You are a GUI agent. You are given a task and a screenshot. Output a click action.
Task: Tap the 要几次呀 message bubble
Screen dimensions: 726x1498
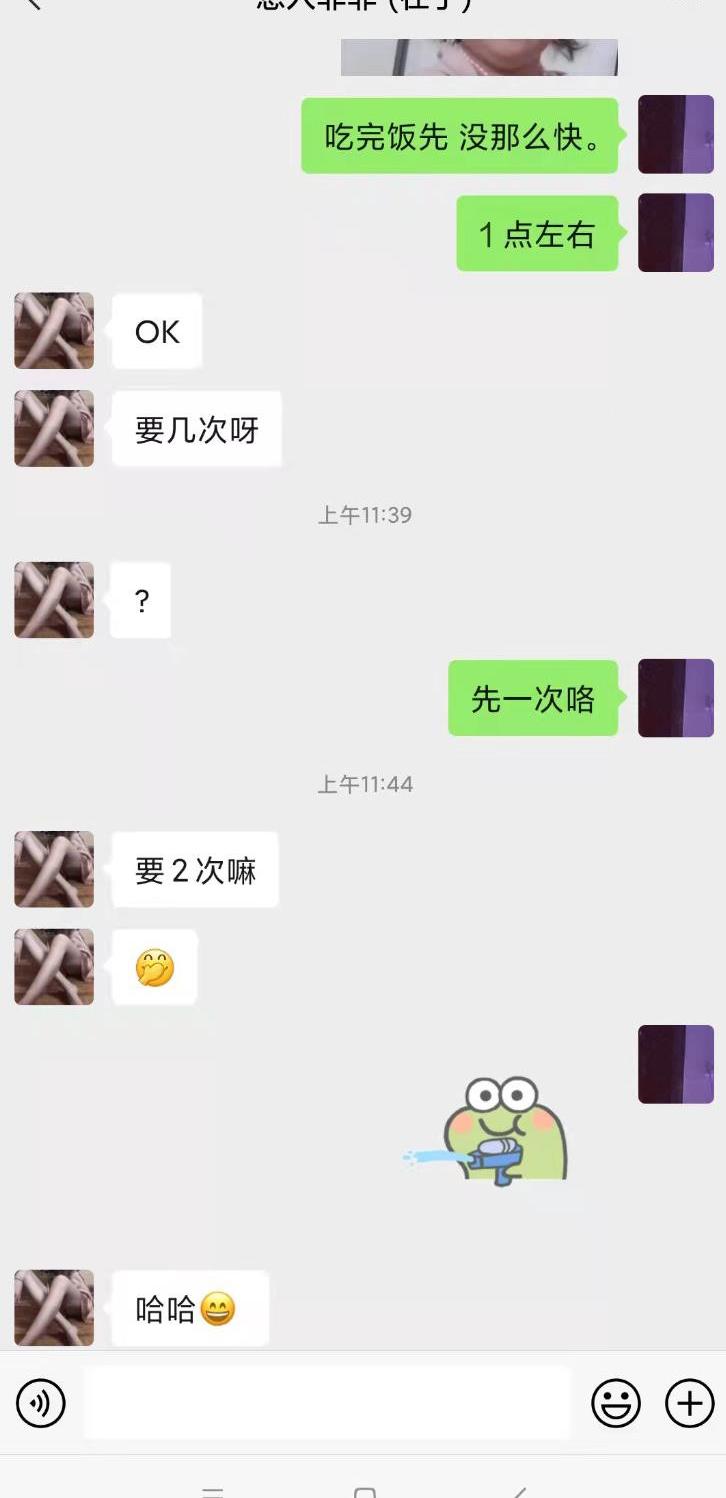point(196,429)
